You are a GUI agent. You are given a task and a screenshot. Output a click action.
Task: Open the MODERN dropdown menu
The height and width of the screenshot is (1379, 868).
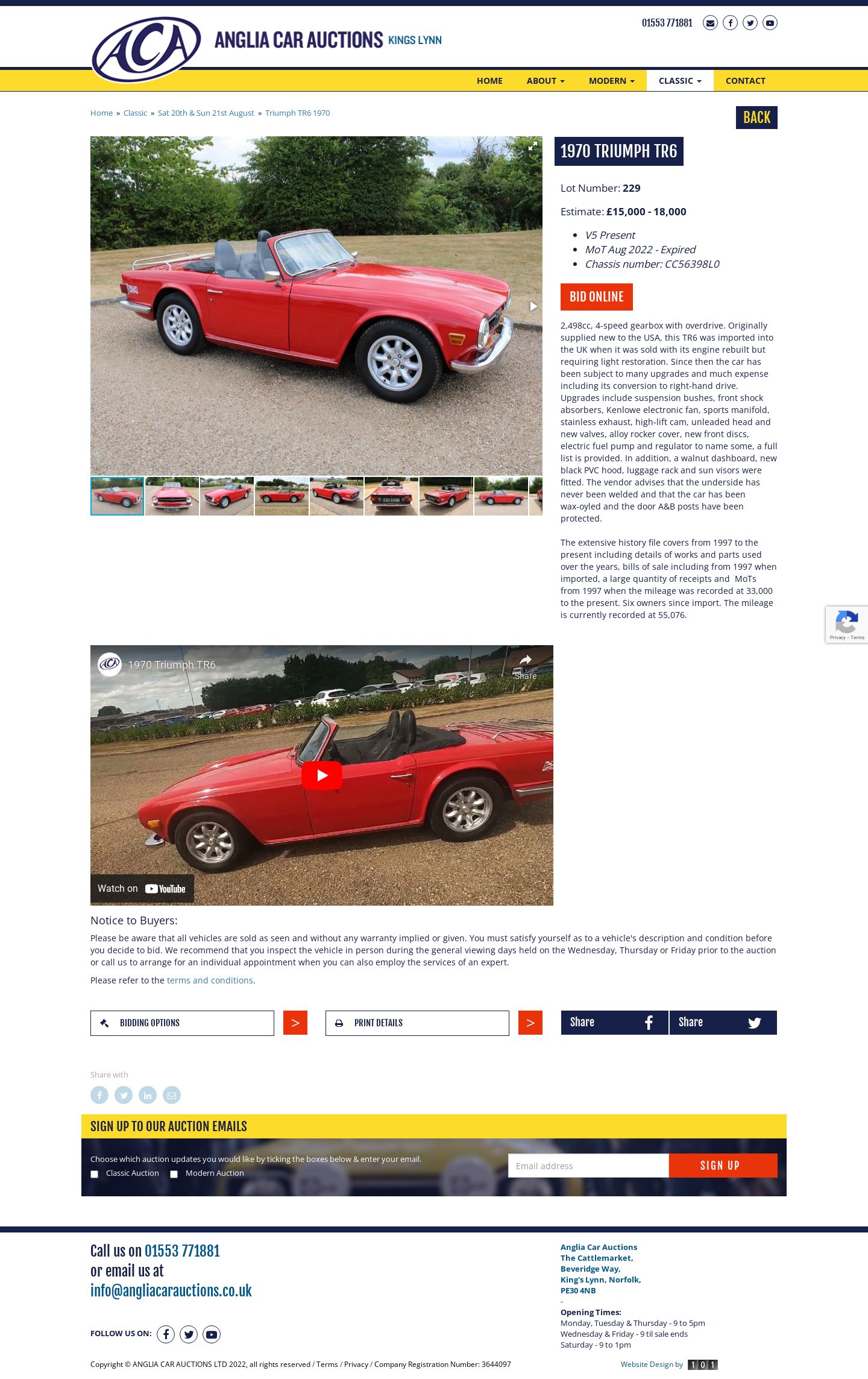tap(611, 81)
